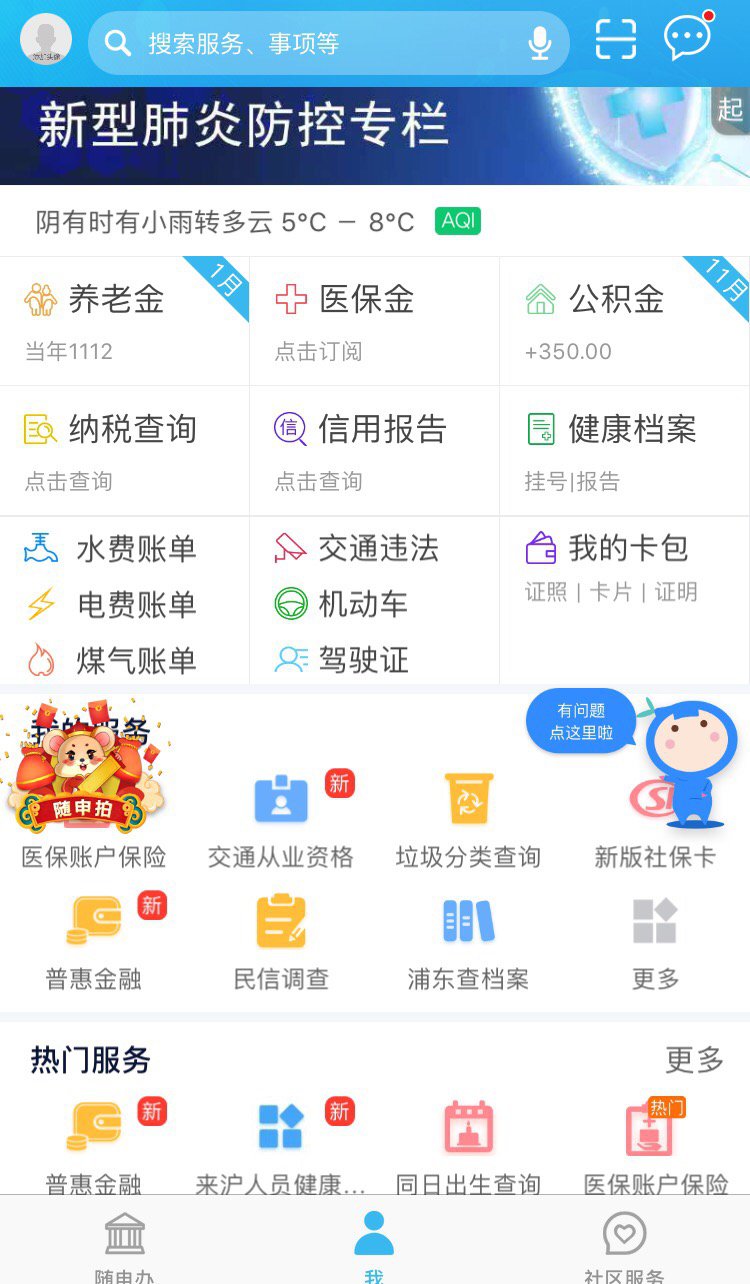Viewport: 750px width, 1284px height.
Task: Open 纳税查询 tax inquiry
Action: coord(124,450)
